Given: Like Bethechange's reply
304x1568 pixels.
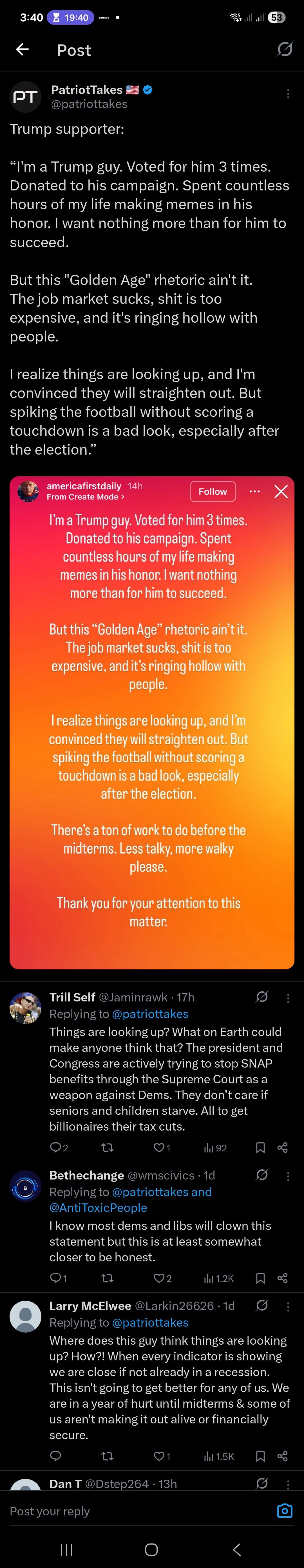Looking at the screenshot, I should (162, 1278).
